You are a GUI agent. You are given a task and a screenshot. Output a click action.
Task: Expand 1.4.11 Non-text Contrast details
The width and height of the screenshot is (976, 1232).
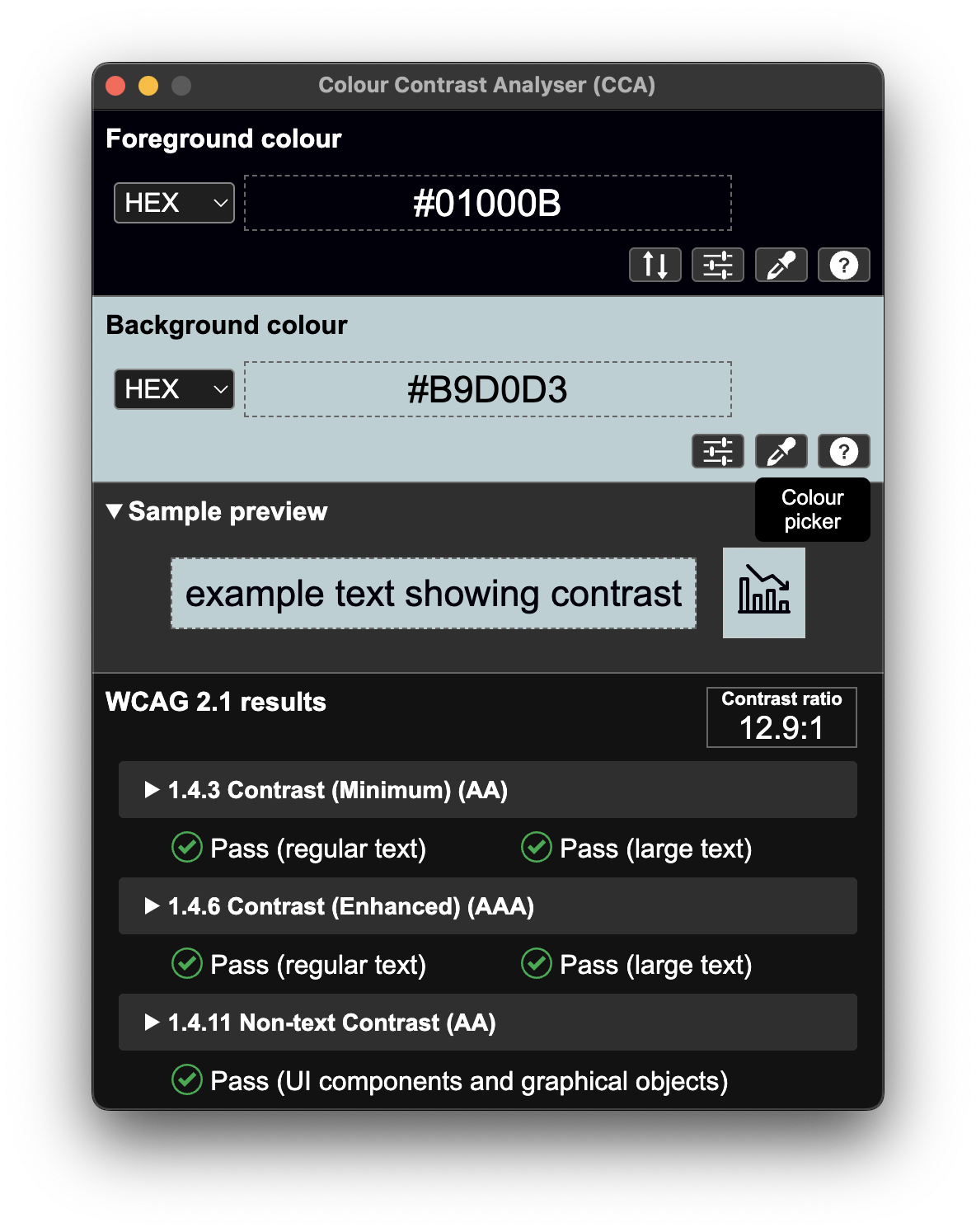click(488, 1023)
